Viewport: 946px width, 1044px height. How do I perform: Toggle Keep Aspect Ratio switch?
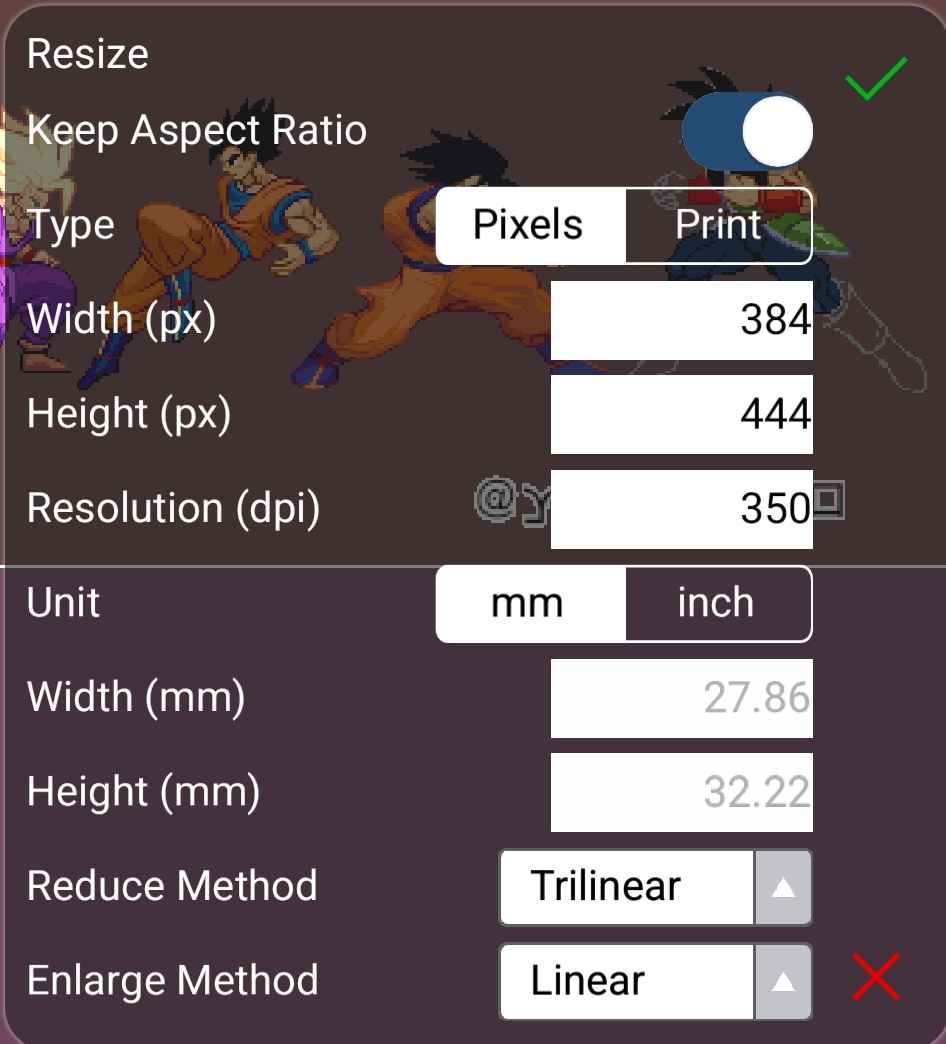746,130
